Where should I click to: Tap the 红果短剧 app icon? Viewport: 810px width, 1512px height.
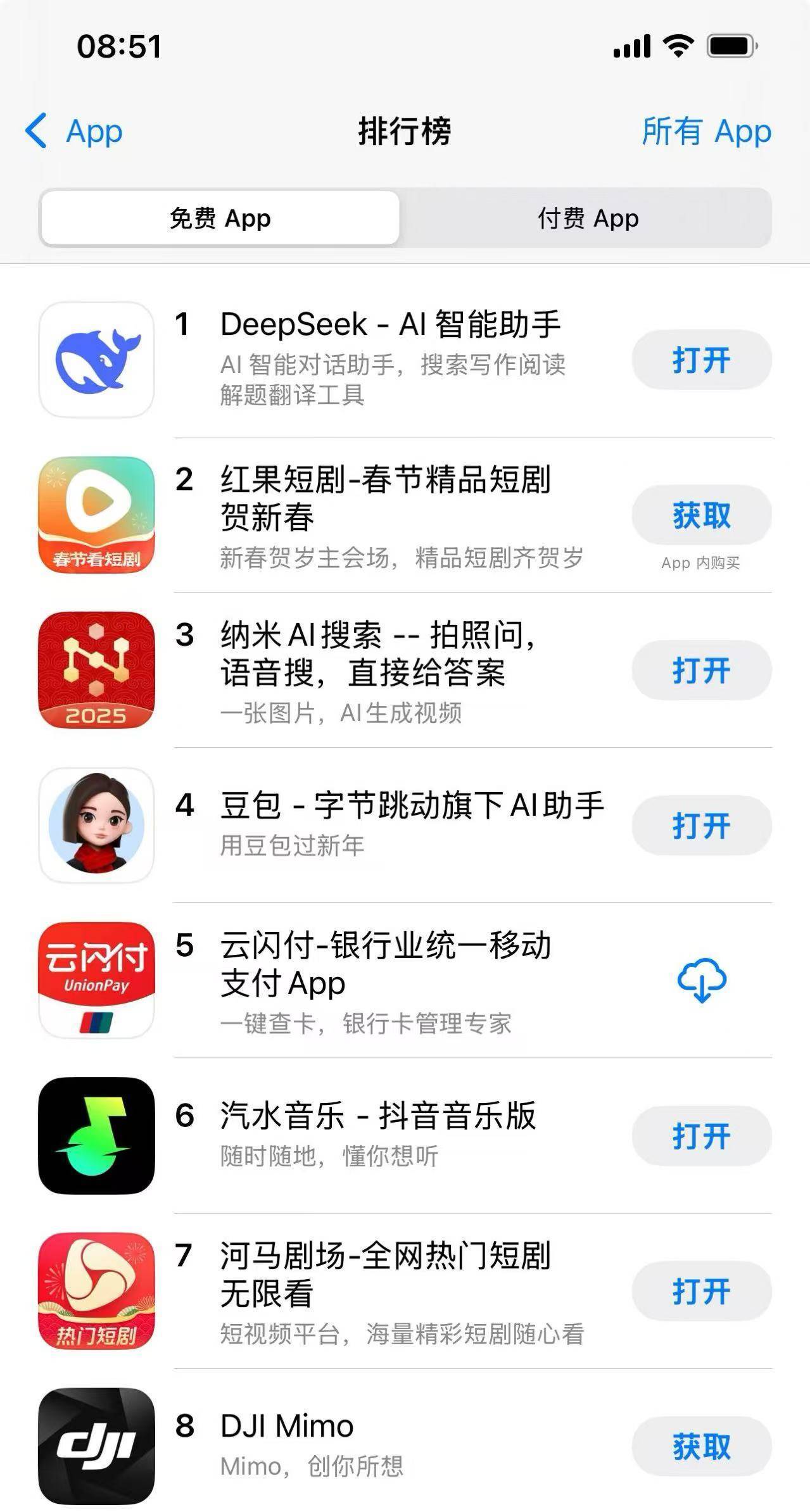95,514
